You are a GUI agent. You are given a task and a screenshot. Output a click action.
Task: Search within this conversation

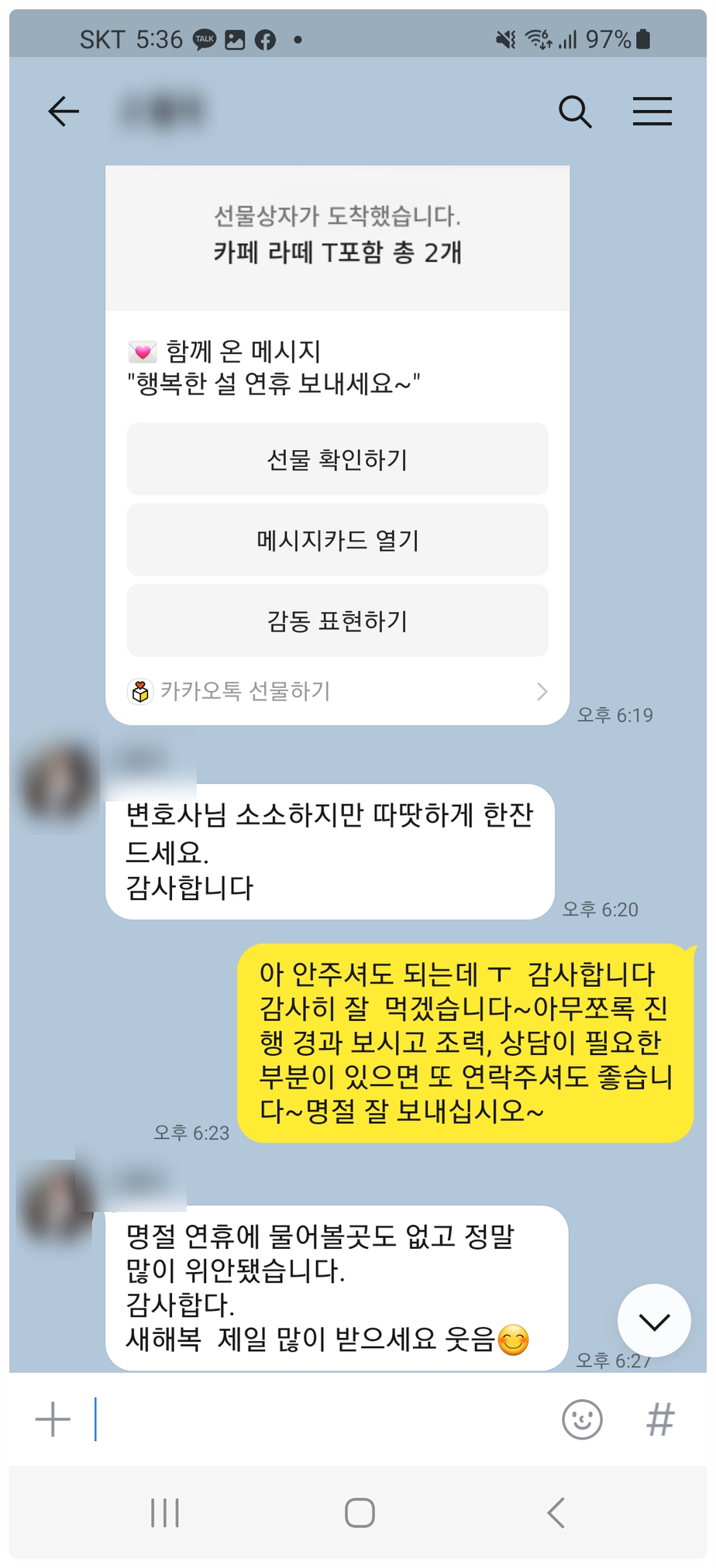click(575, 112)
